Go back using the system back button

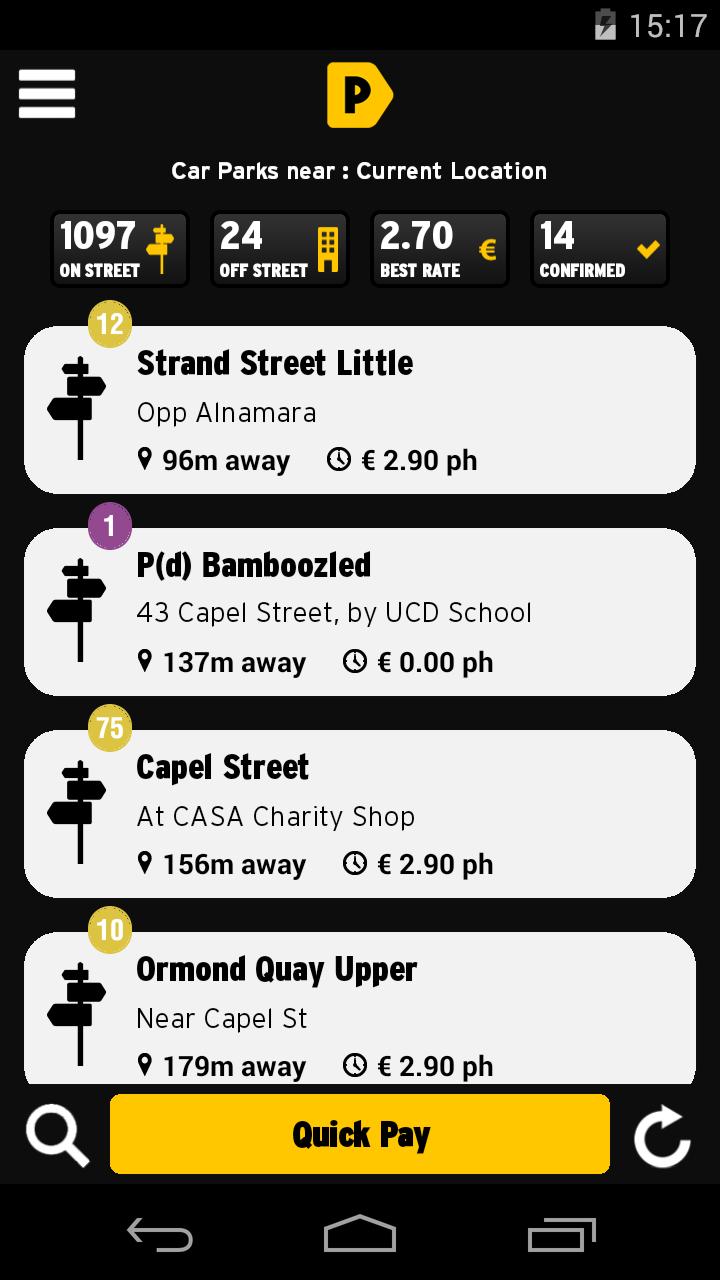[x=160, y=1234]
